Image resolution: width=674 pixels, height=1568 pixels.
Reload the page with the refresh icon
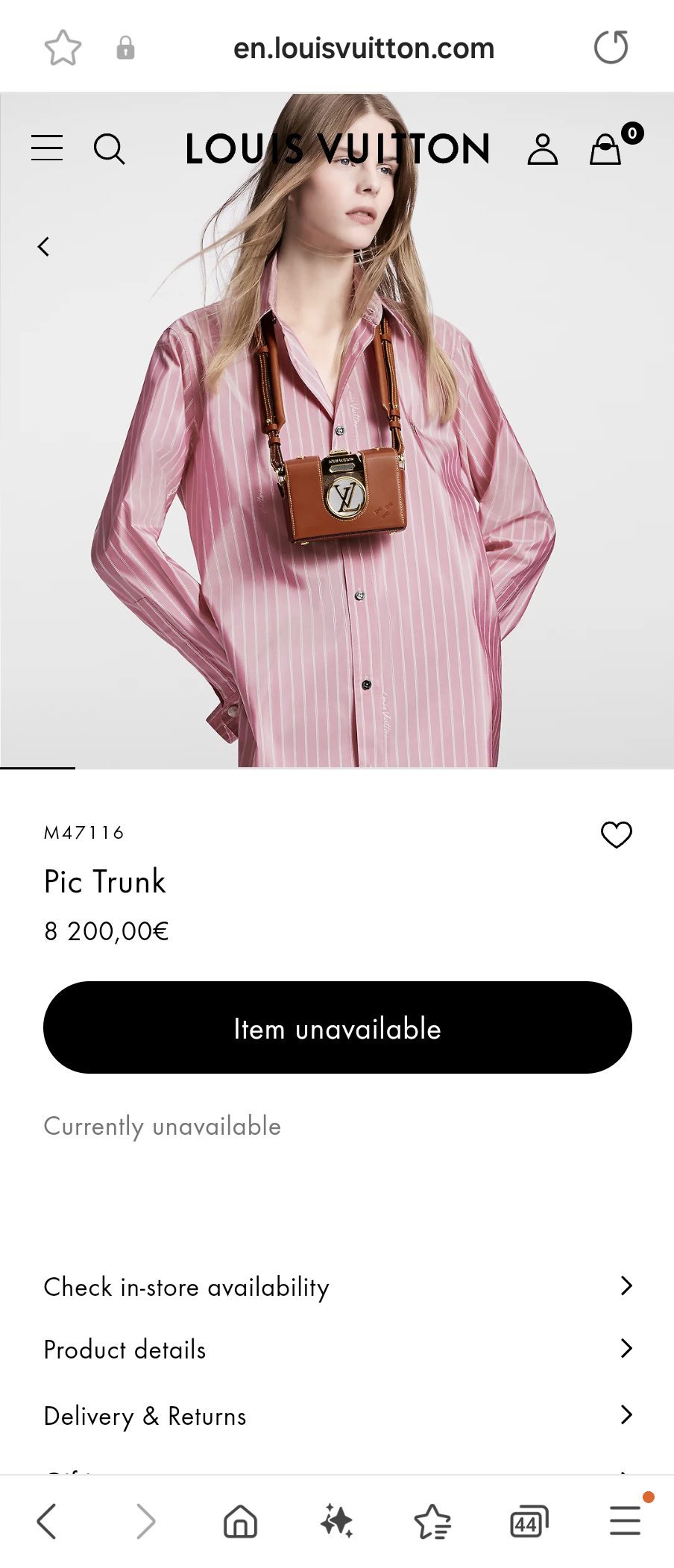pos(611,46)
